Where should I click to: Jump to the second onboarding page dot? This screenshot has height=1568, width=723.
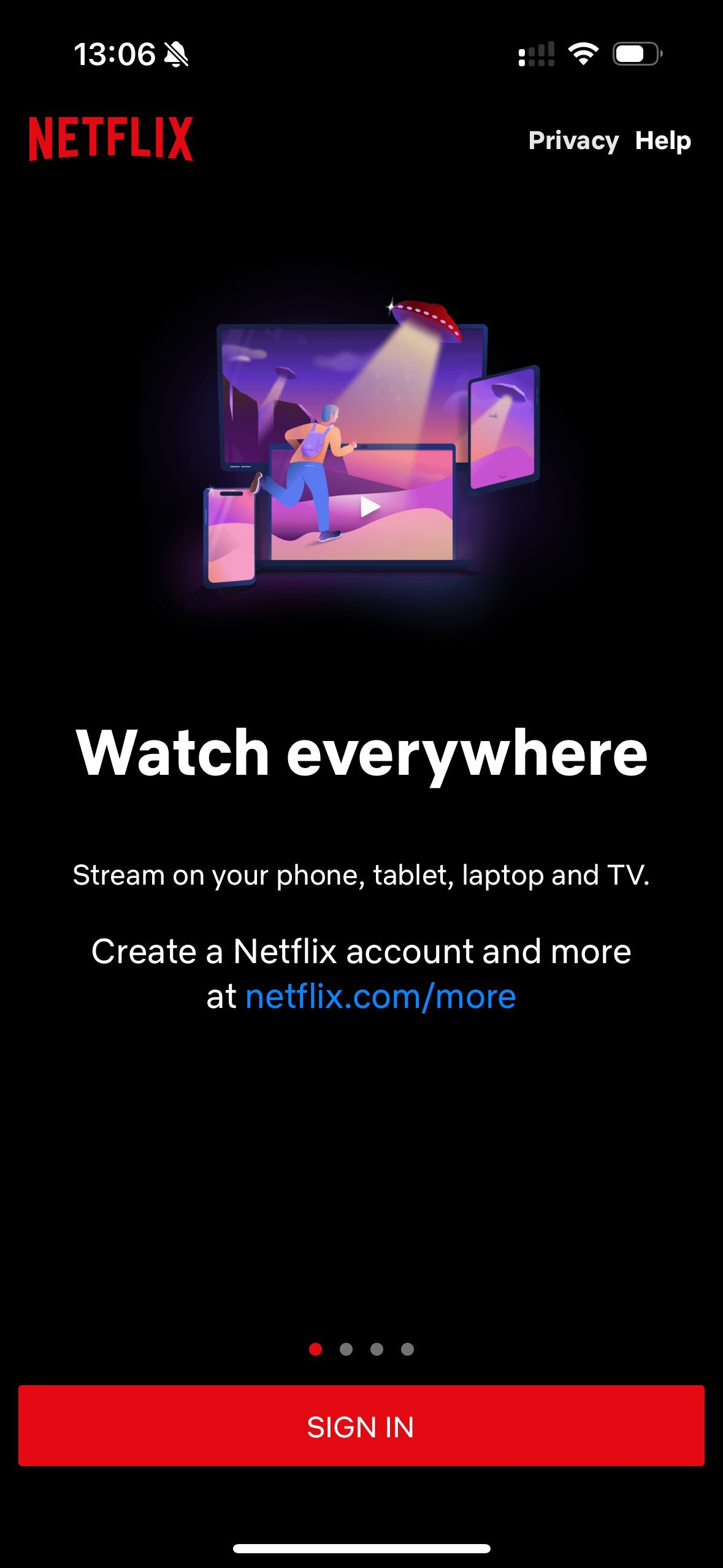(x=346, y=1349)
